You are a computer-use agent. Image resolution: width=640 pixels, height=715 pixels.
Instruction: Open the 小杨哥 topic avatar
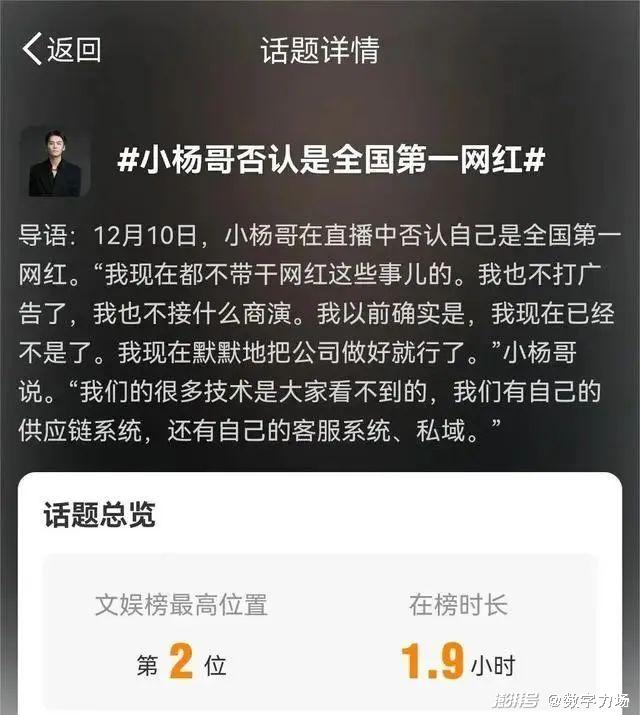pyautogui.click(x=55, y=161)
